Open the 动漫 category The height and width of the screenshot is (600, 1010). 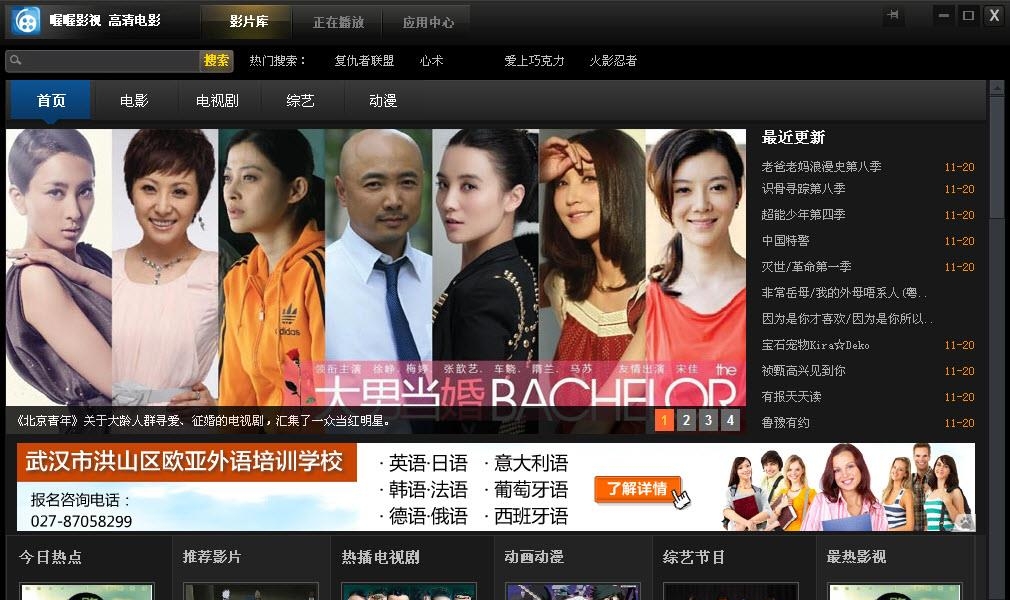click(383, 101)
